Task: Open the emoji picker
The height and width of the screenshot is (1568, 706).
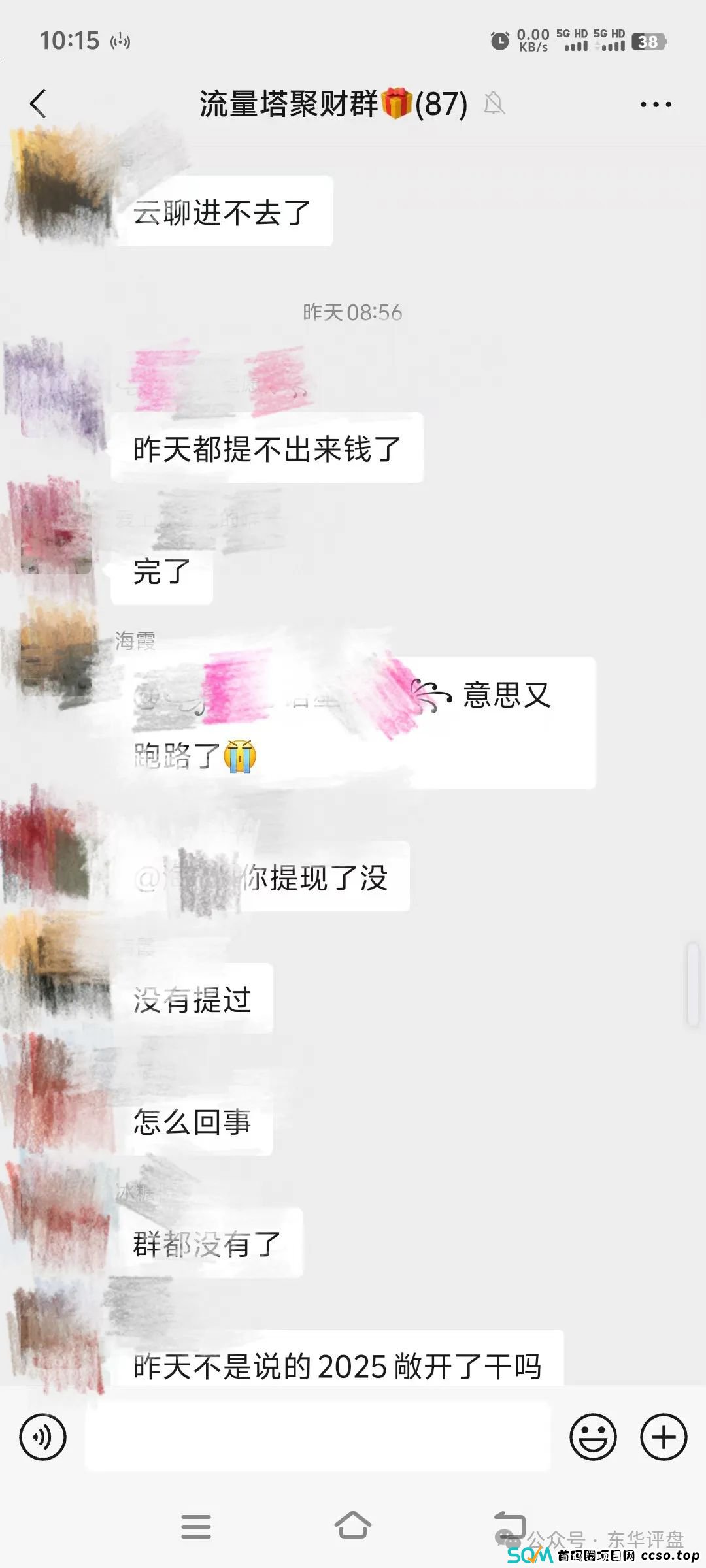Action: [x=593, y=1437]
